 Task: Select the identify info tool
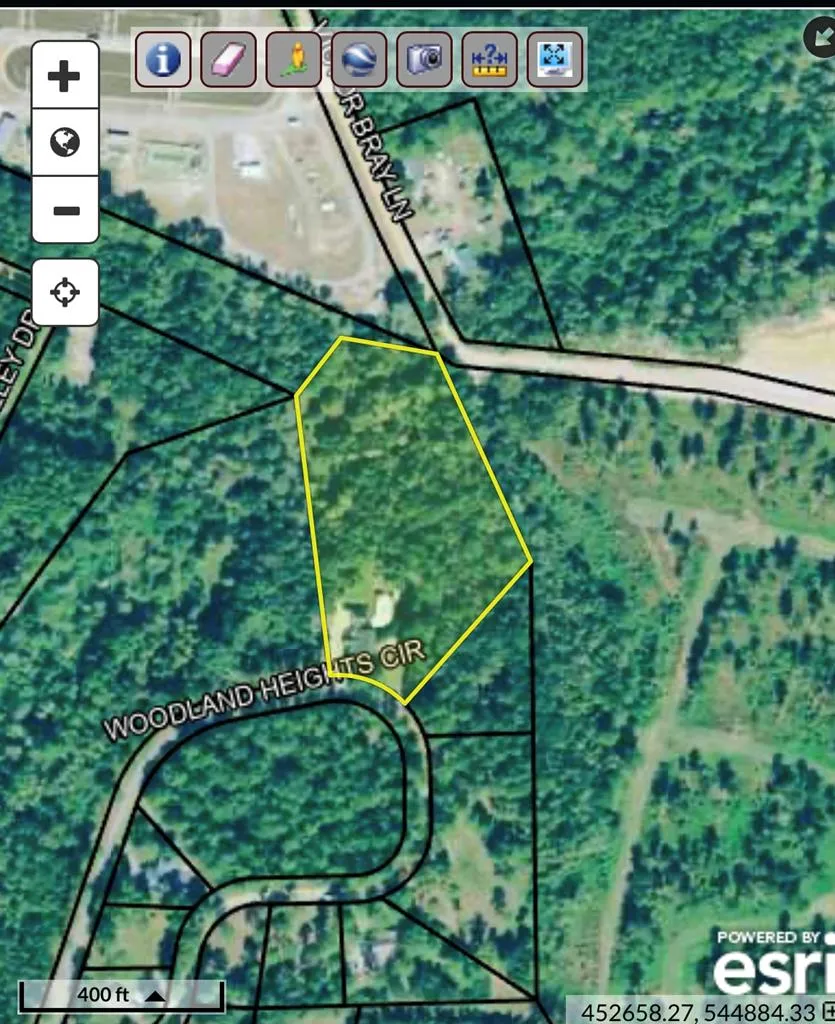tap(163, 59)
